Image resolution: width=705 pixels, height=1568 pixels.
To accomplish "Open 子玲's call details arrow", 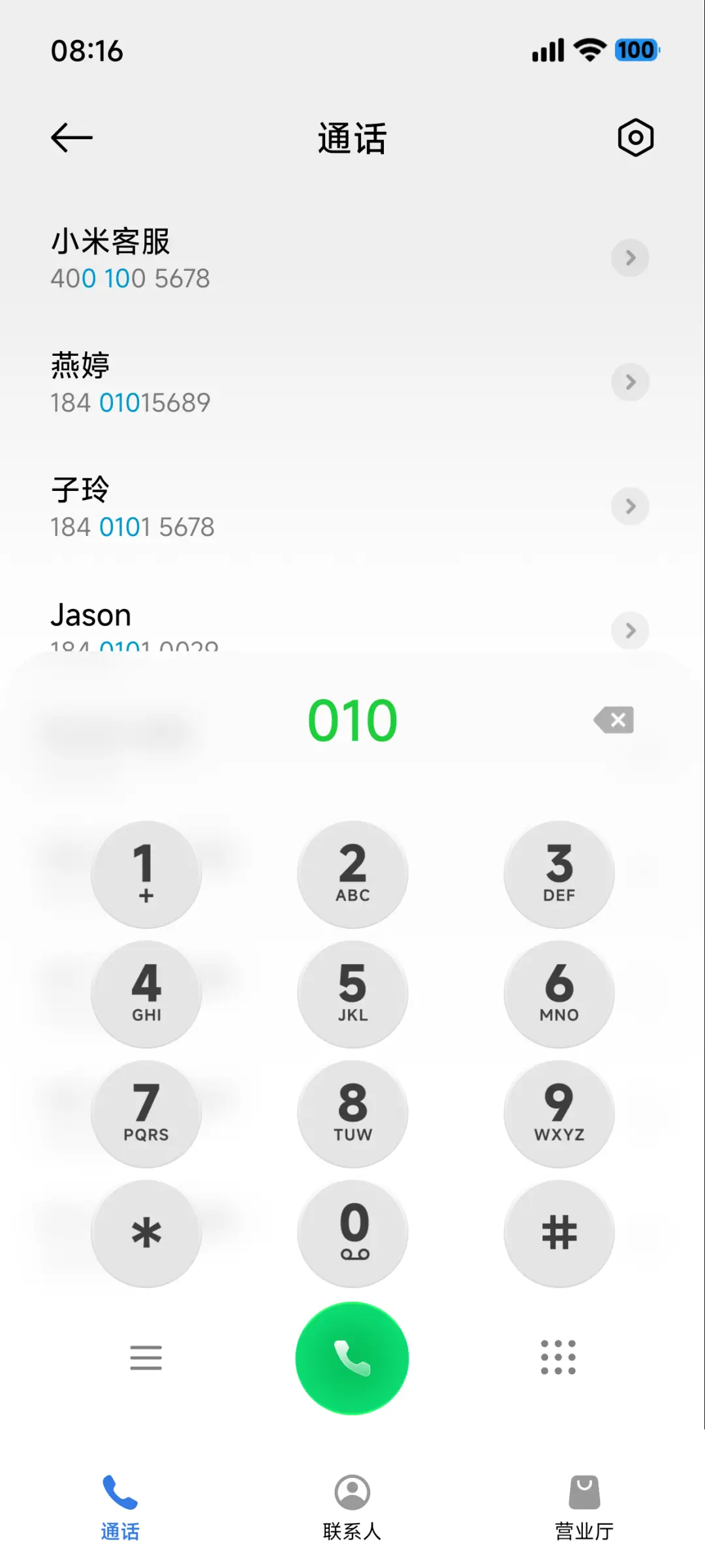I will 629,506.
